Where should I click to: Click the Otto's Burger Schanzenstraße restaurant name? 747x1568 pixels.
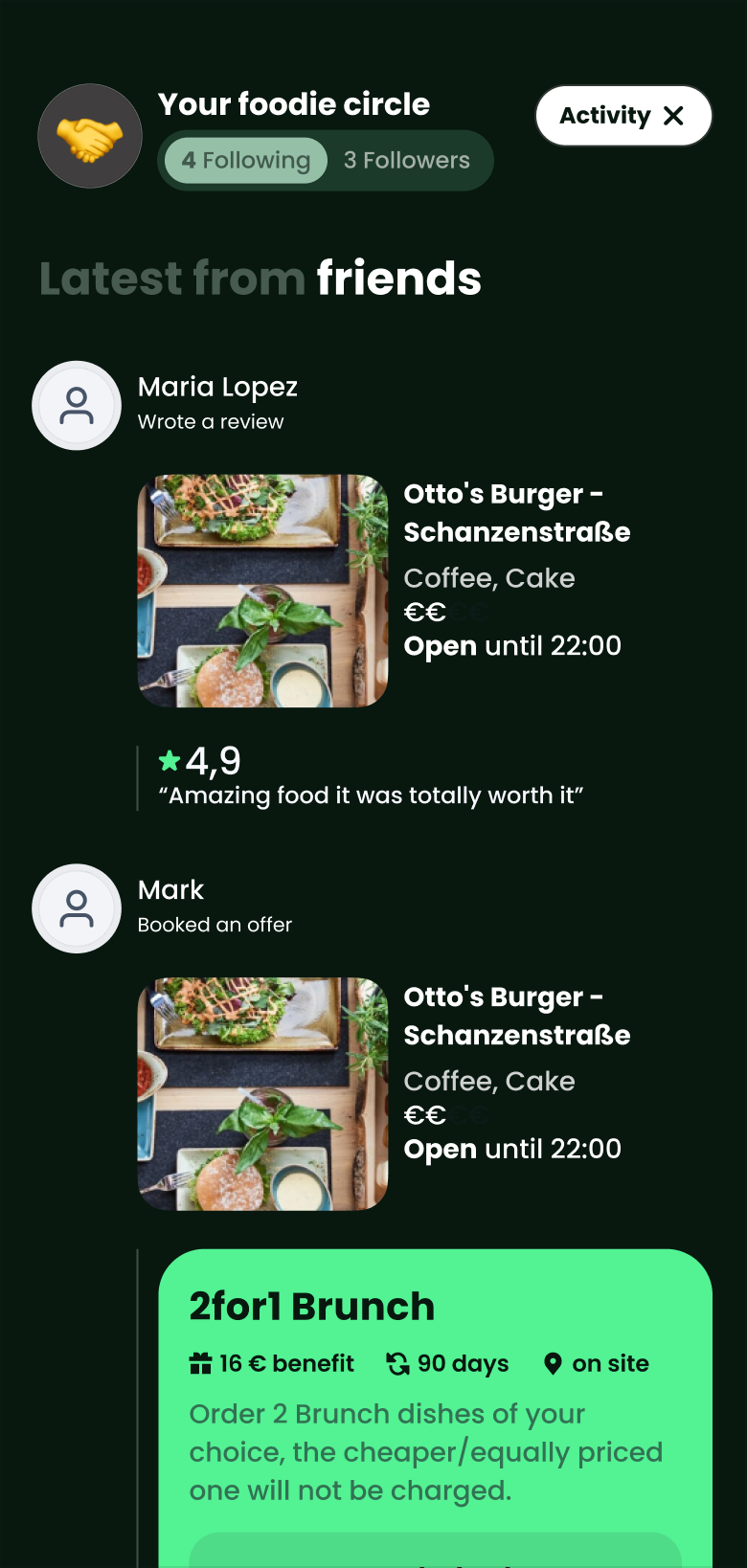tap(518, 513)
